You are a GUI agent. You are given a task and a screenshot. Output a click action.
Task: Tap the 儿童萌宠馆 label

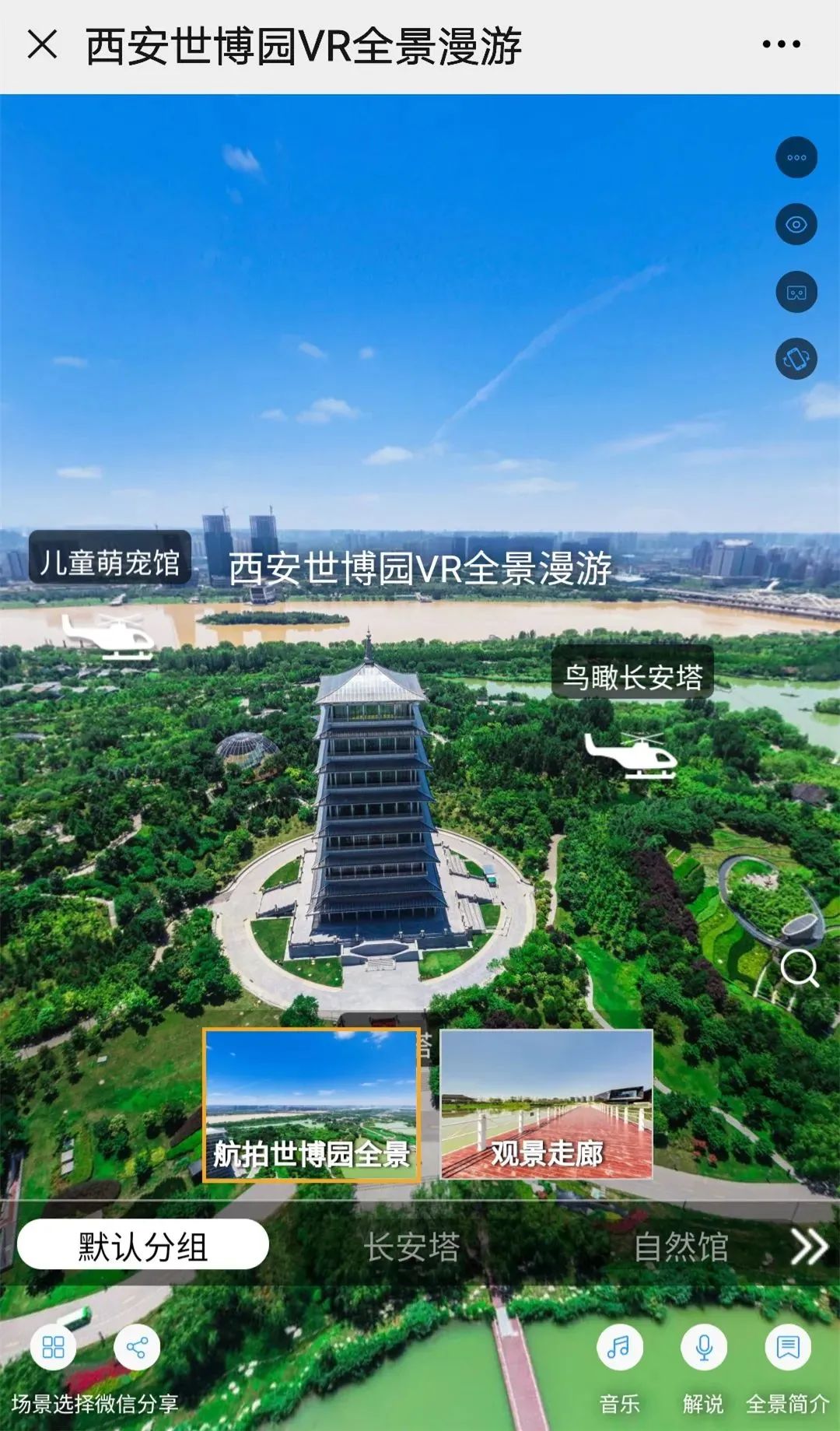[x=112, y=563]
